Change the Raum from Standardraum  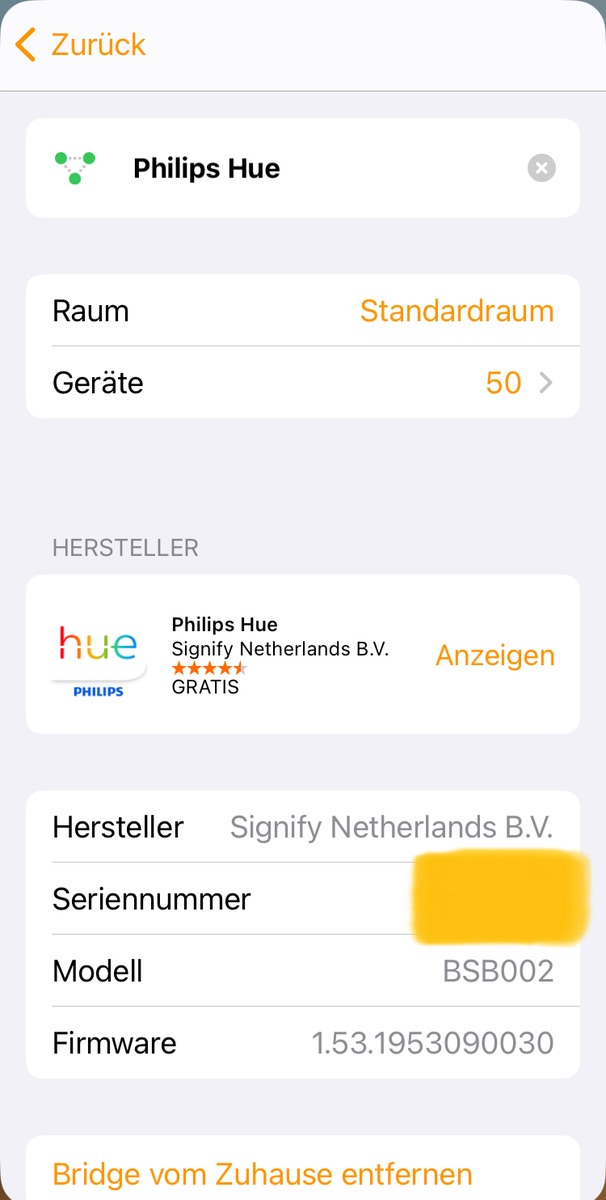[x=456, y=311]
